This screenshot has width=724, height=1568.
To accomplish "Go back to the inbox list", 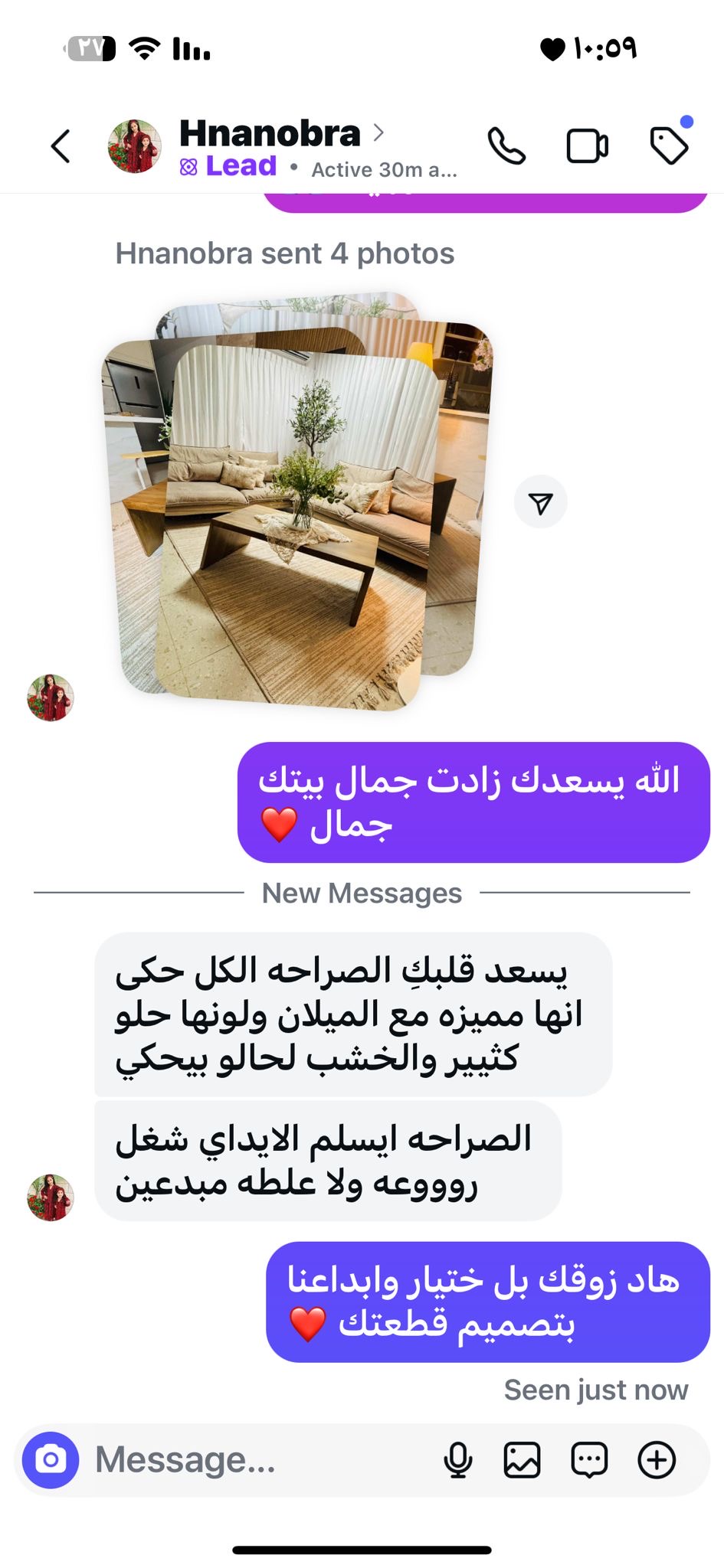I will point(61,146).
